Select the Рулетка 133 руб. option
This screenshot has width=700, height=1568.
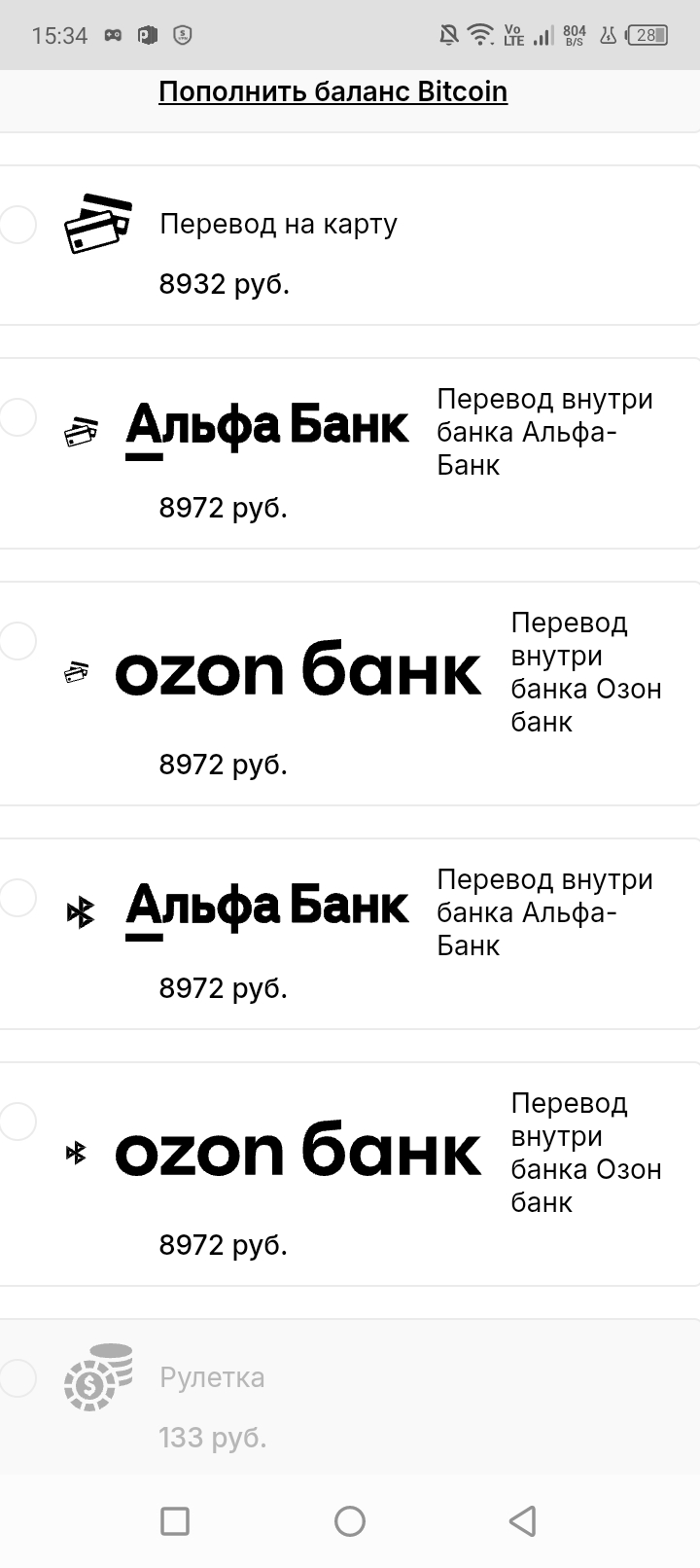(17, 1378)
